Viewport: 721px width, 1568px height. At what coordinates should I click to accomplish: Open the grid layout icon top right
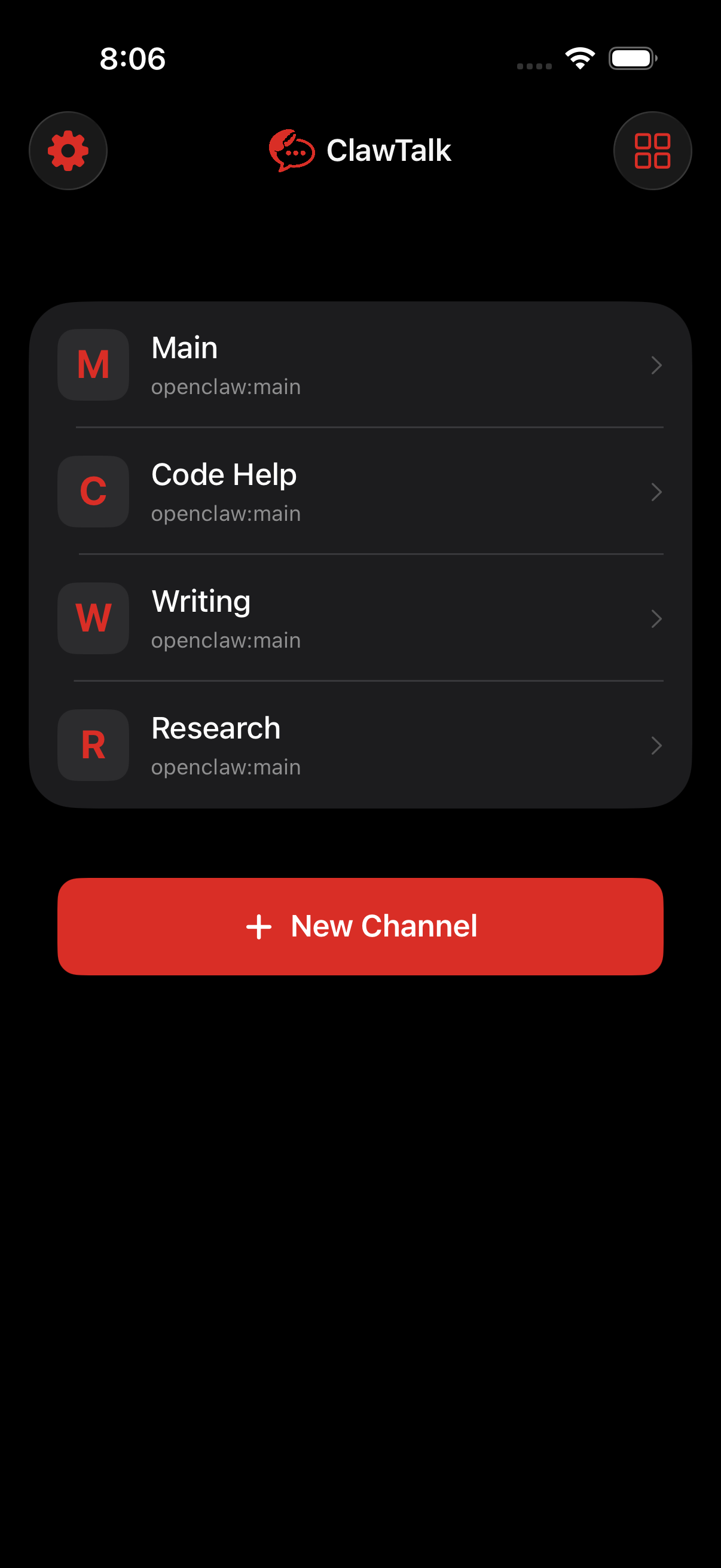point(652,150)
